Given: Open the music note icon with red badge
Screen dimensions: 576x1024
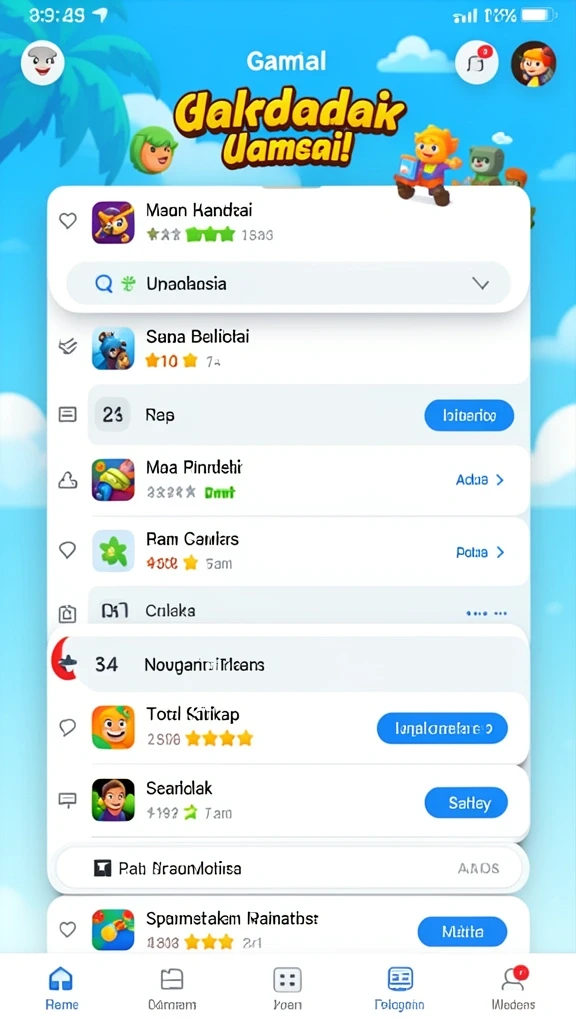Looking at the screenshot, I should coord(477,63).
